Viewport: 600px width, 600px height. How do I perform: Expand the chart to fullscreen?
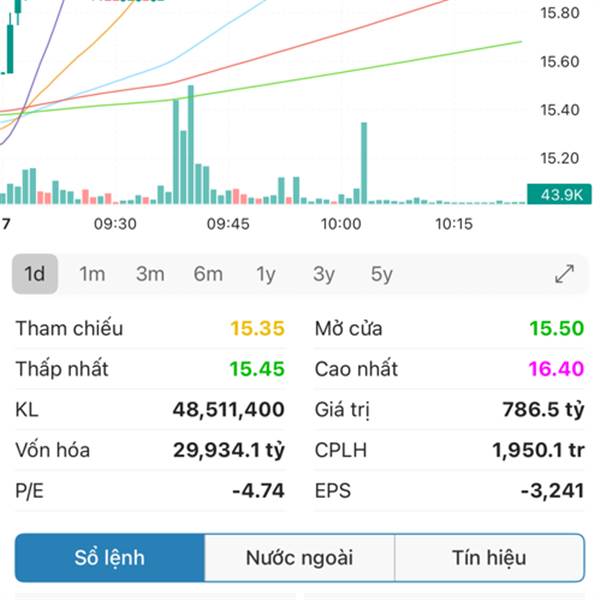click(x=564, y=274)
